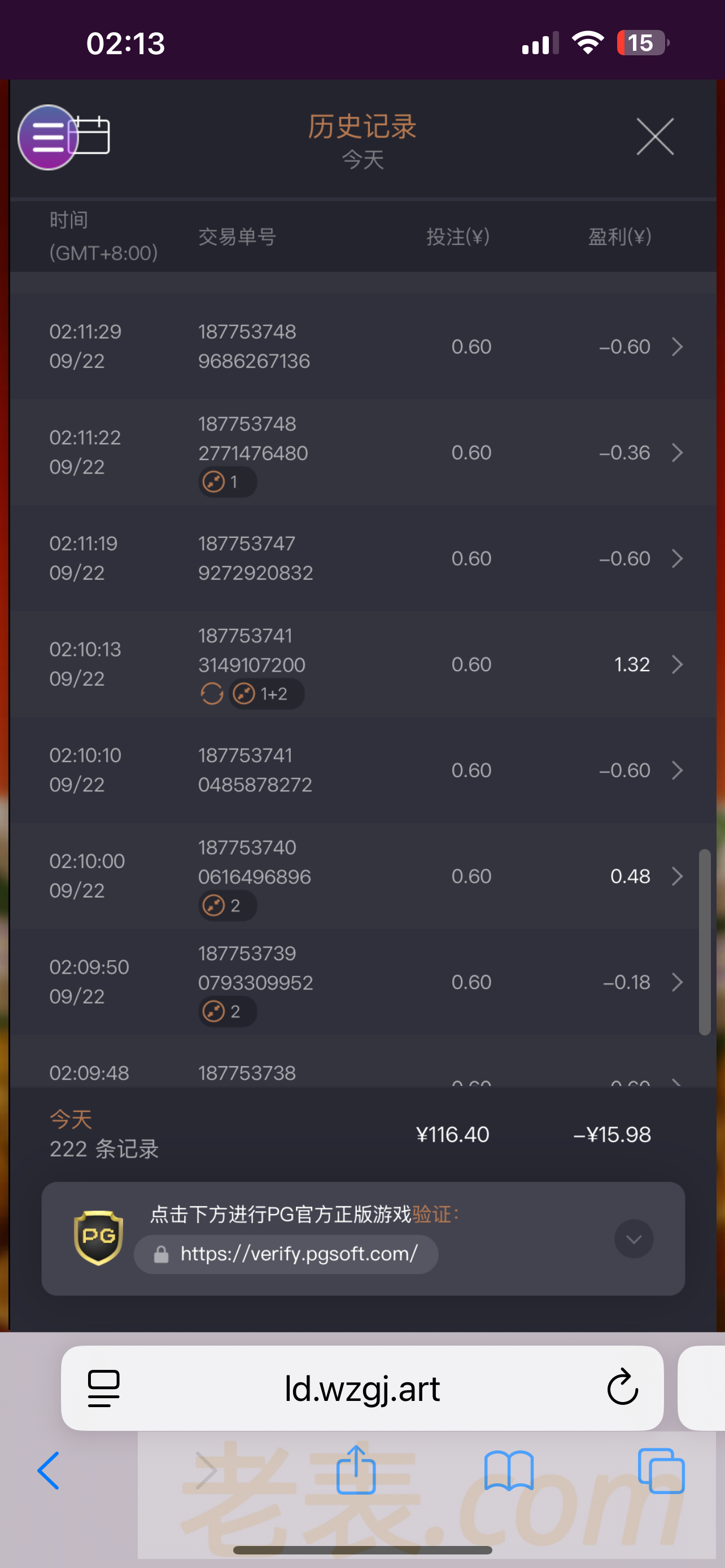Show all open Safari tabs
Viewport: 725px width, 1568px height.
661,1470
